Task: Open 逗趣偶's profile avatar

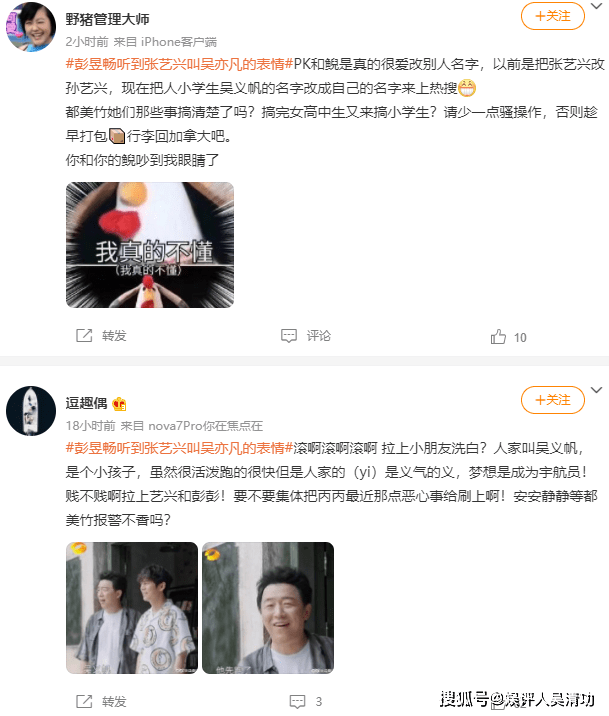Action: (x=31, y=411)
